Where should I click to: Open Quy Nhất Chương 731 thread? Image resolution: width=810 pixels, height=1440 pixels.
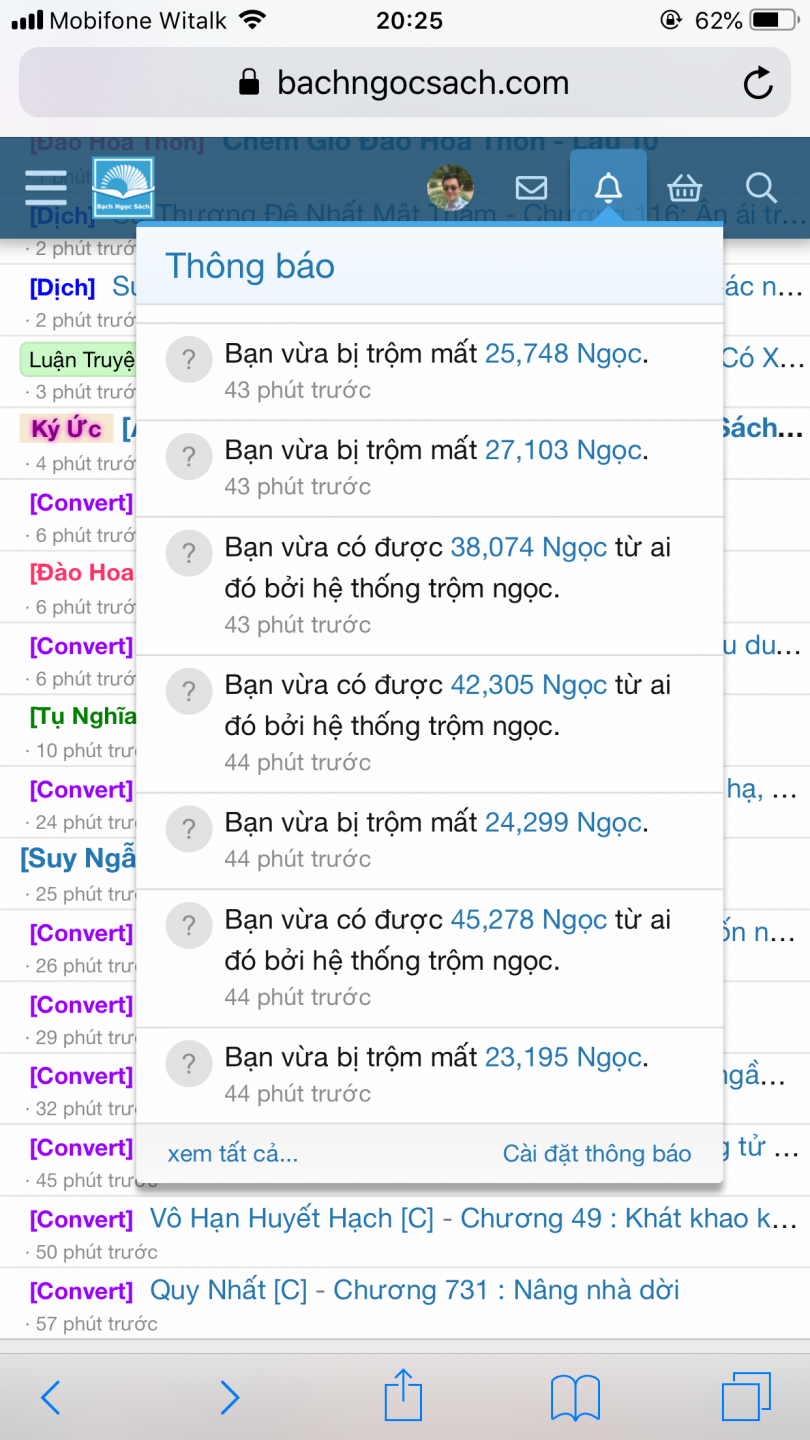[x=414, y=1290]
